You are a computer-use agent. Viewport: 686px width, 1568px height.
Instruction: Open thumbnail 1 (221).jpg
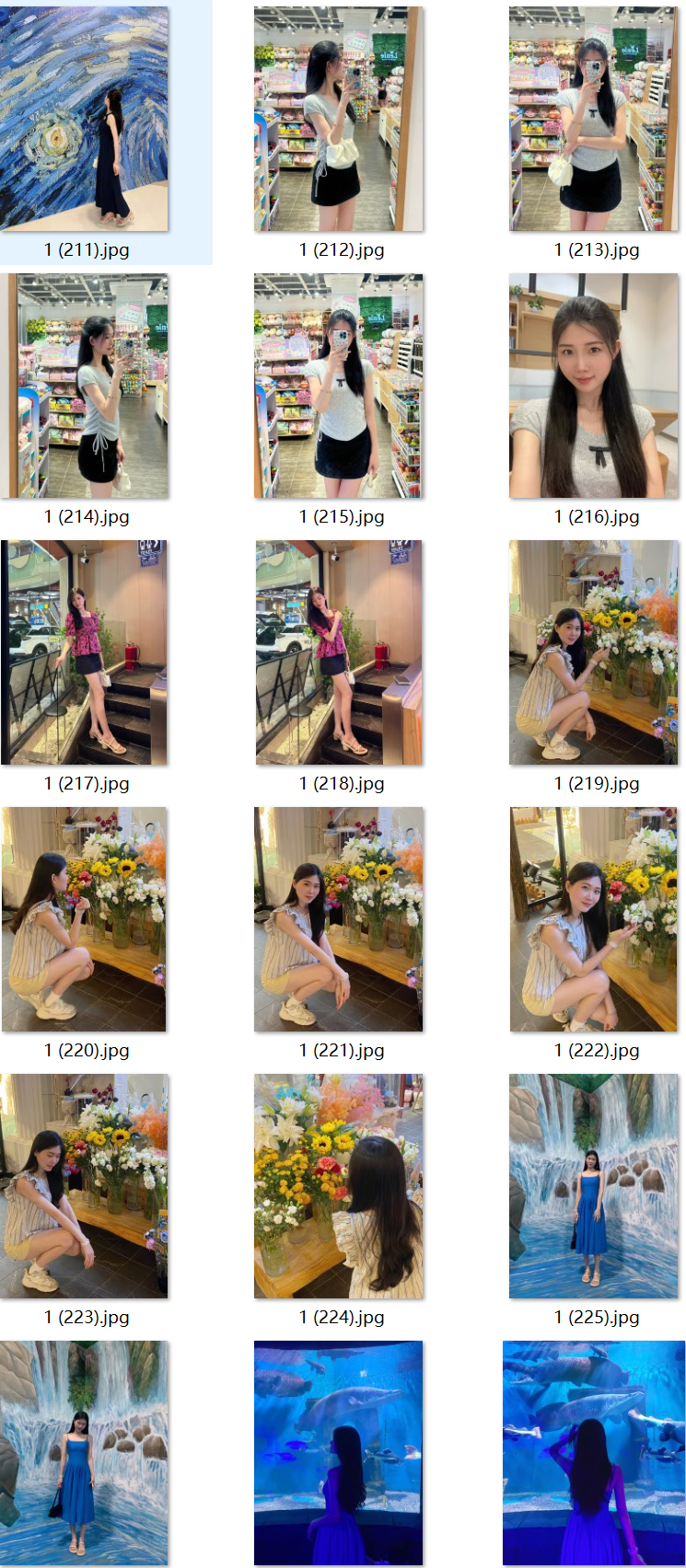click(339, 920)
